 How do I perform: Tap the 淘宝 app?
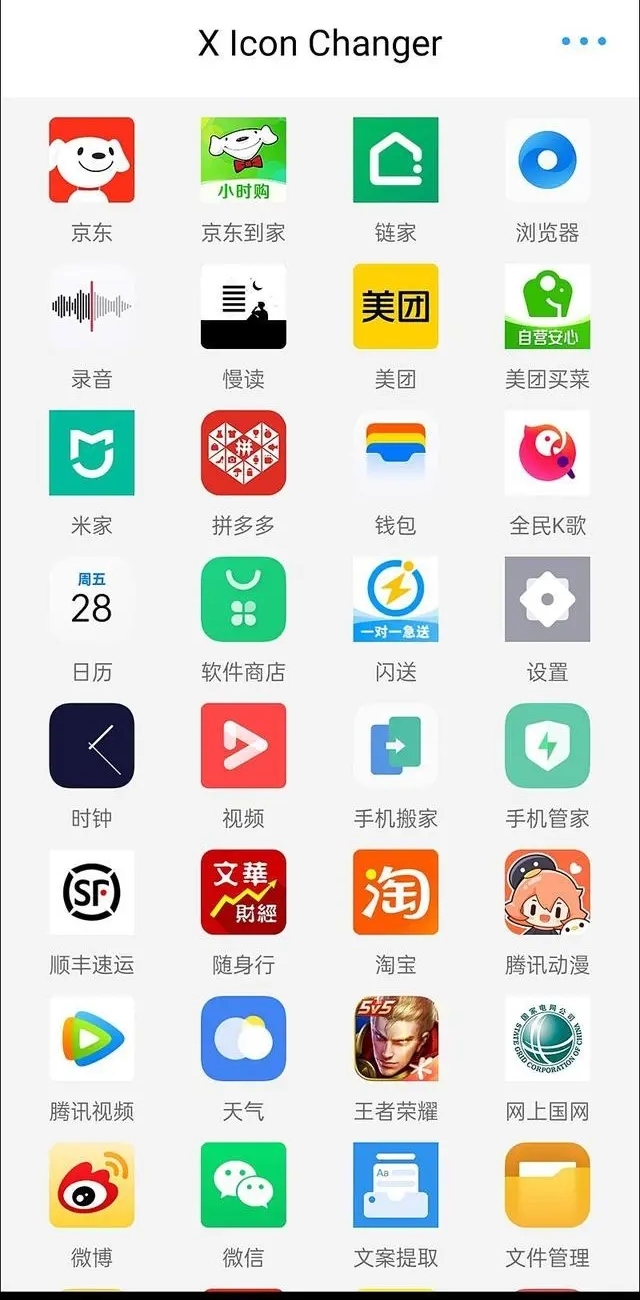click(396, 892)
